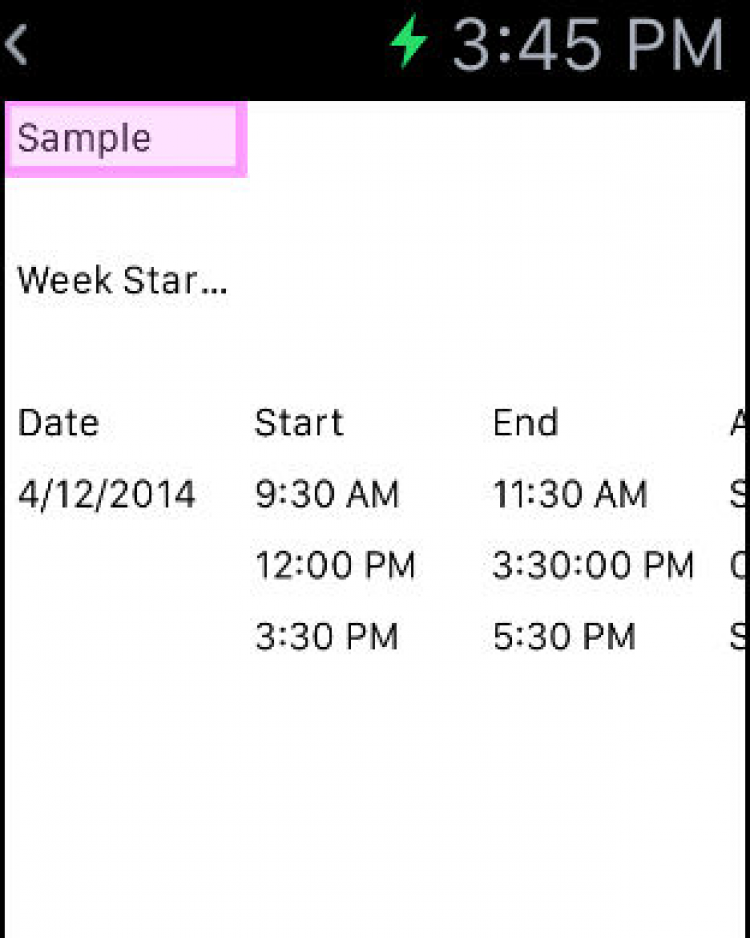Select the highlighted Sample item
The image size is (750, 938).
[124, 138]
